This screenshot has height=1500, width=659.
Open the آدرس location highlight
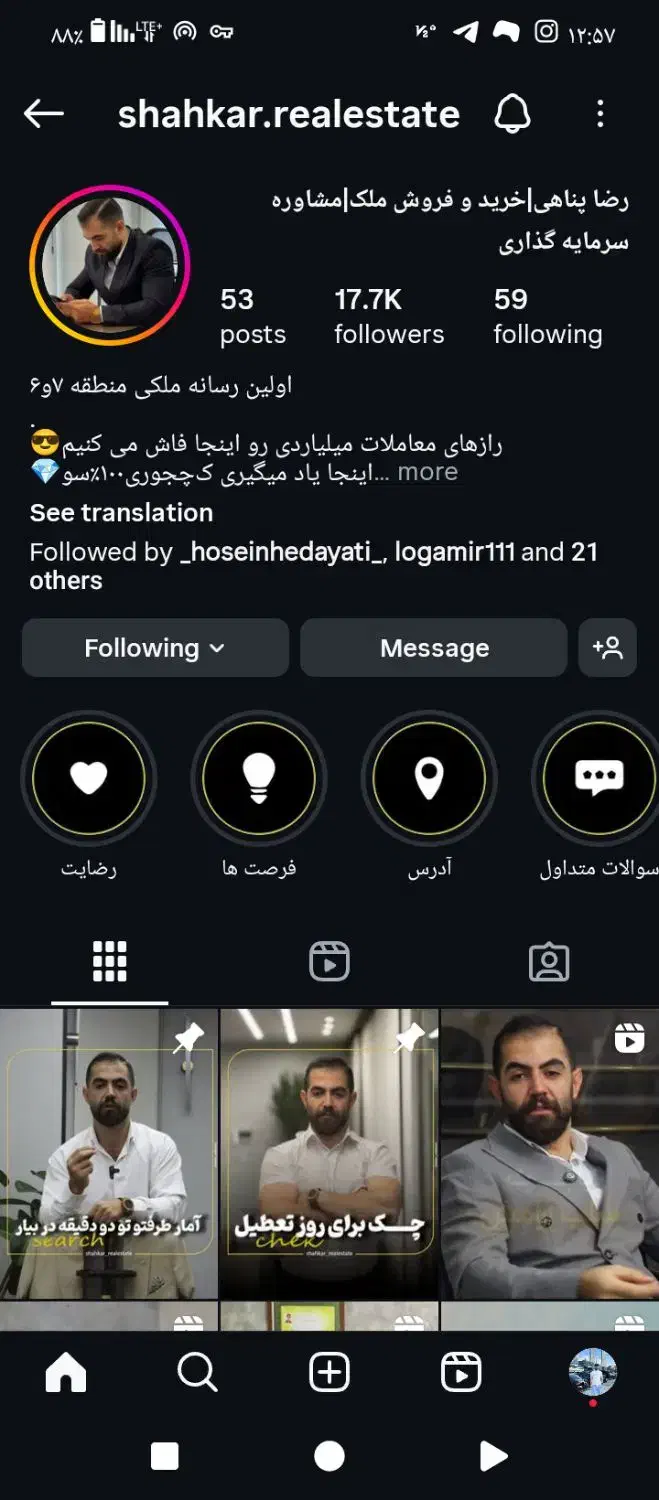pos(429,778)
